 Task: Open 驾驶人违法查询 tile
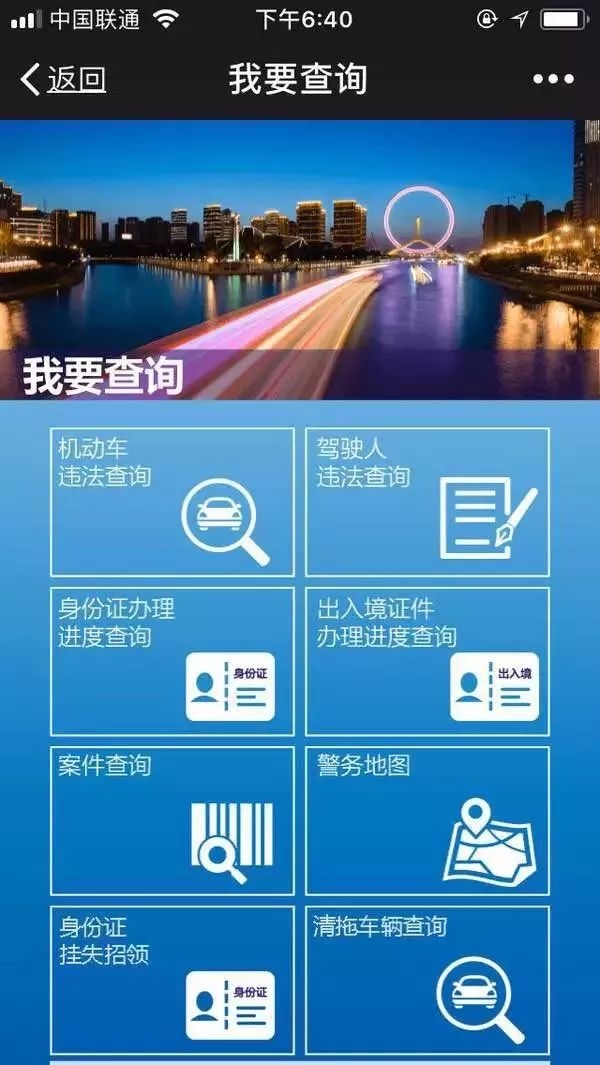(427, 502)
